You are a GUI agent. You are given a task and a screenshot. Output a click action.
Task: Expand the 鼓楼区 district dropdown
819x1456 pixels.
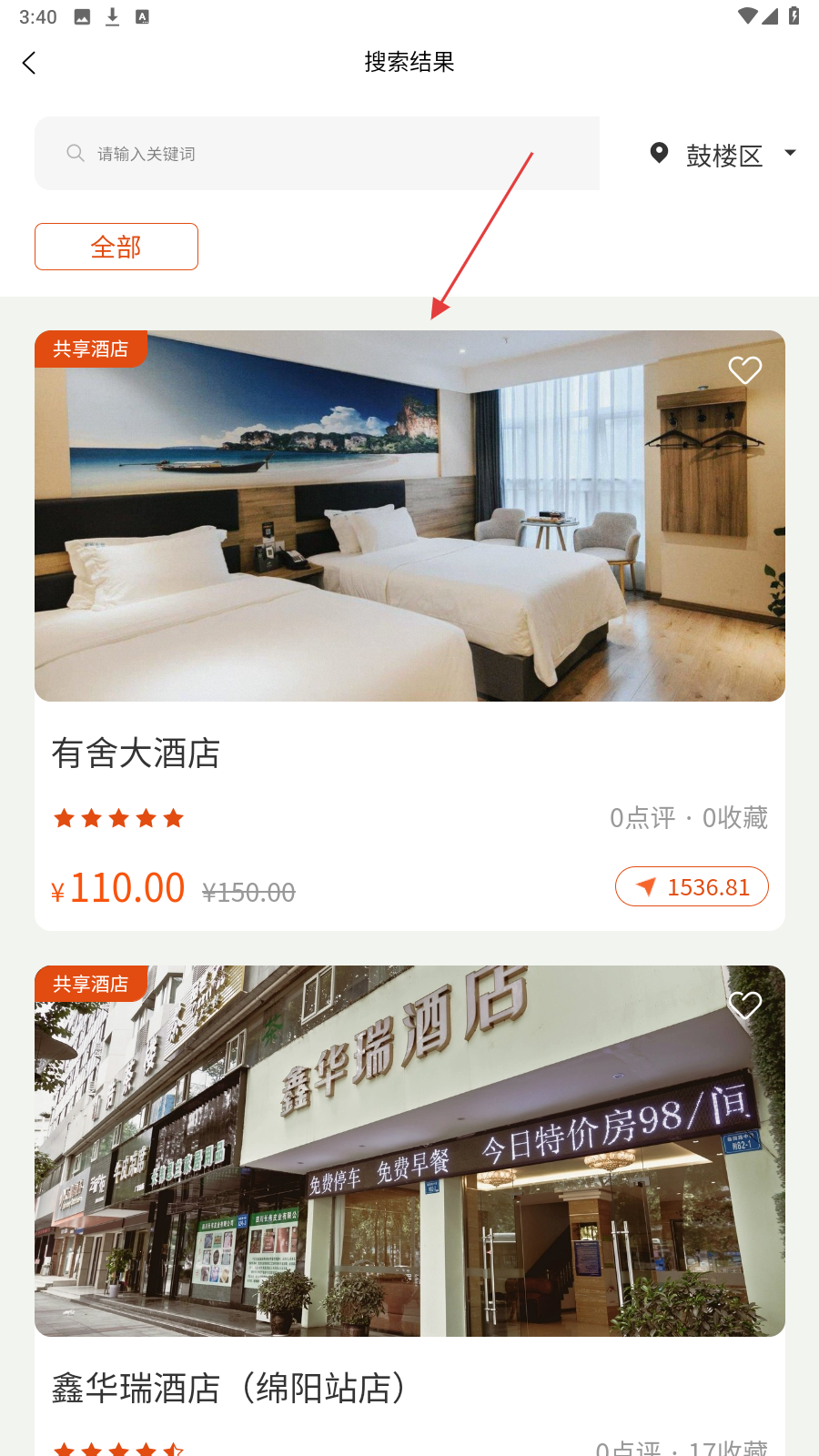[x=724, y=155]
